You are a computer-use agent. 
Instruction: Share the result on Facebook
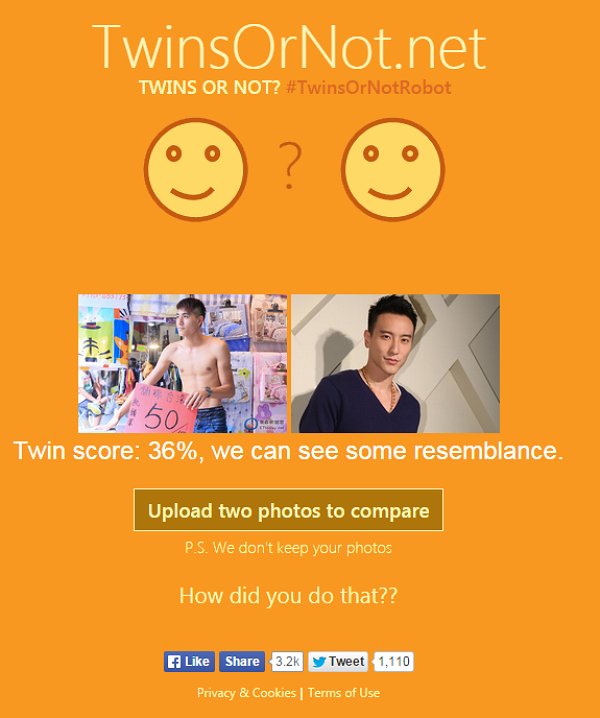(x=242, y=661)
